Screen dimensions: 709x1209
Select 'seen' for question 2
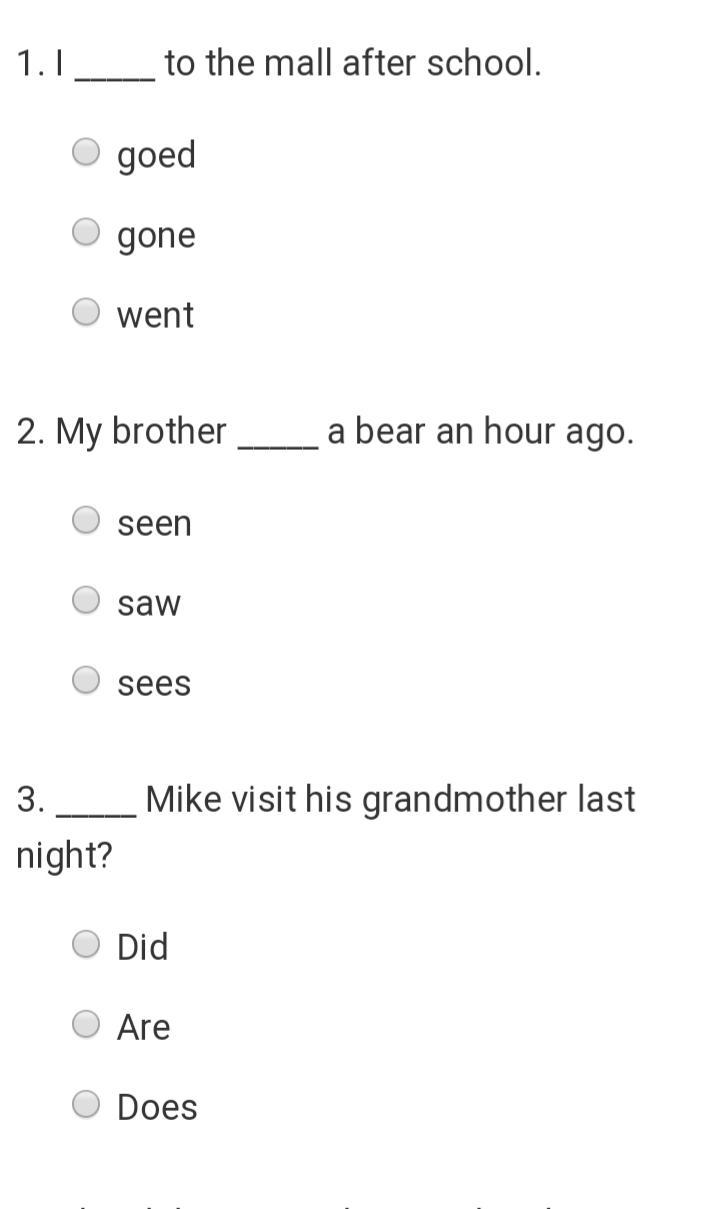(87, 520)
